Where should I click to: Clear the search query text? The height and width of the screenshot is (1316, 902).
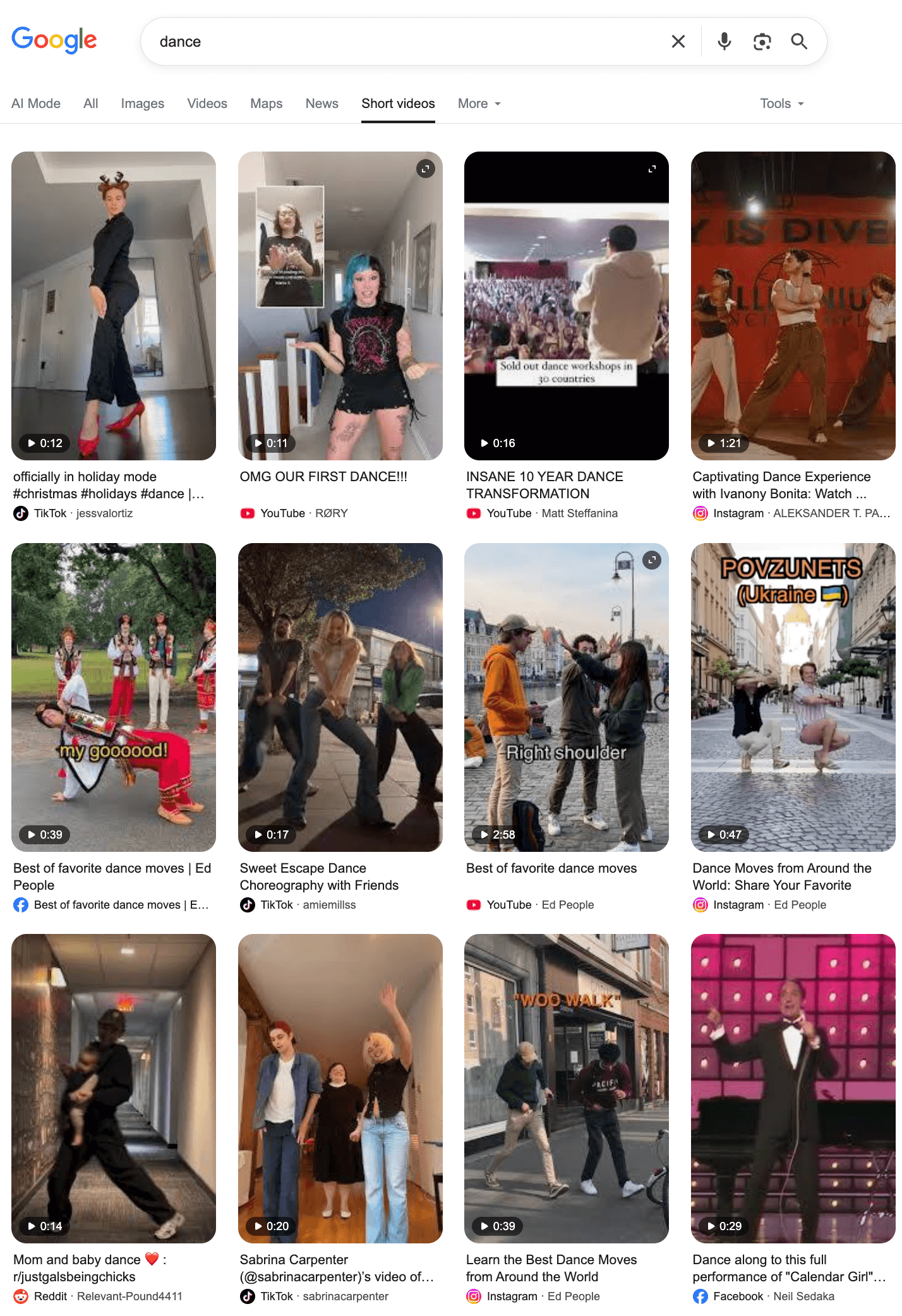click(678, 42)
